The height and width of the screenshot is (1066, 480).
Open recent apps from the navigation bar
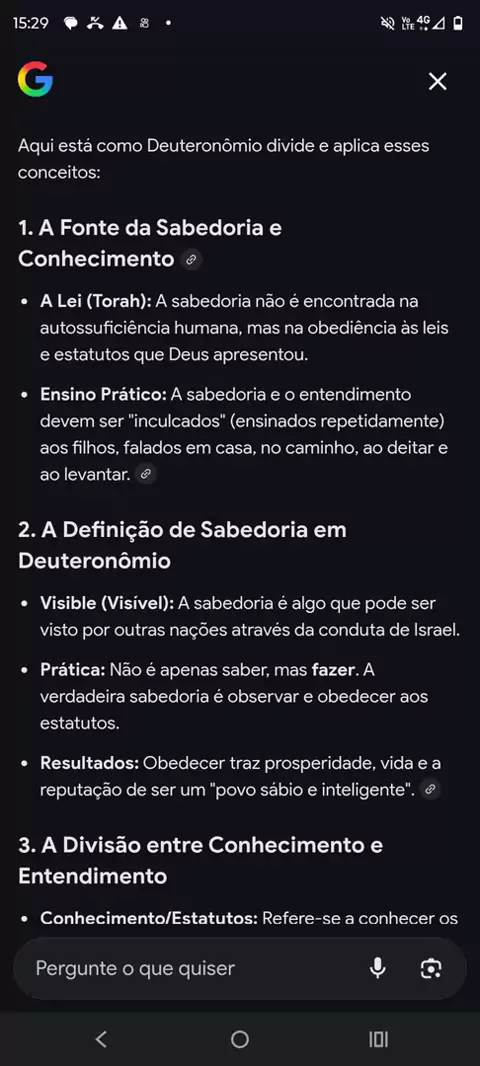tap(379, 1039)
